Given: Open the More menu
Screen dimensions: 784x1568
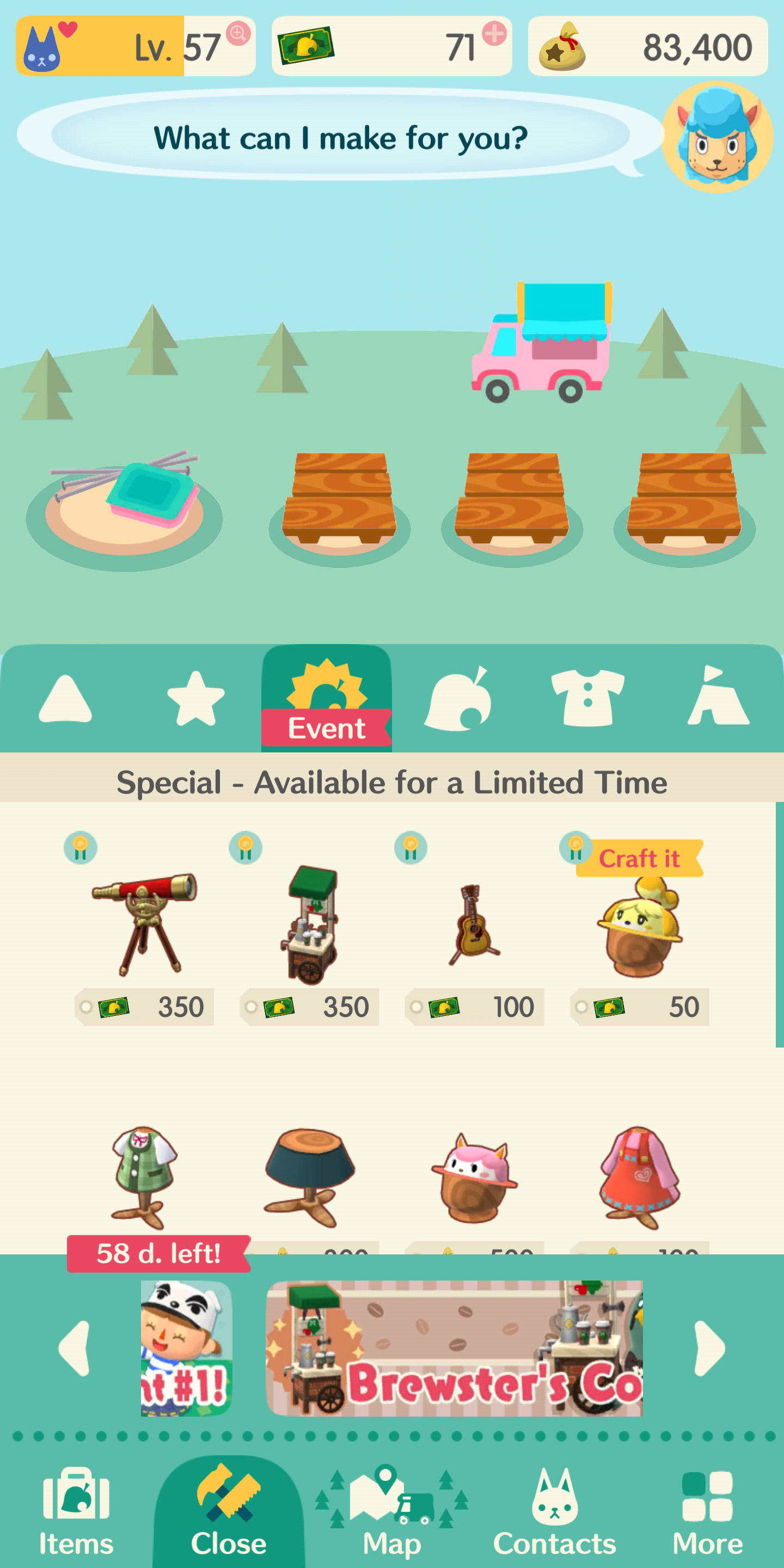Looking at the screenshot, I should 707,1511.
